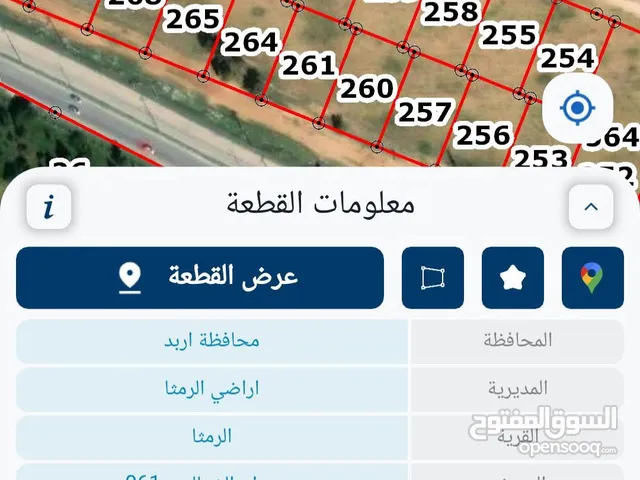Image resolution: width=640 pixels, height=480 pixels.
Task: Collapse the parcel information panel
Action: 591,208
